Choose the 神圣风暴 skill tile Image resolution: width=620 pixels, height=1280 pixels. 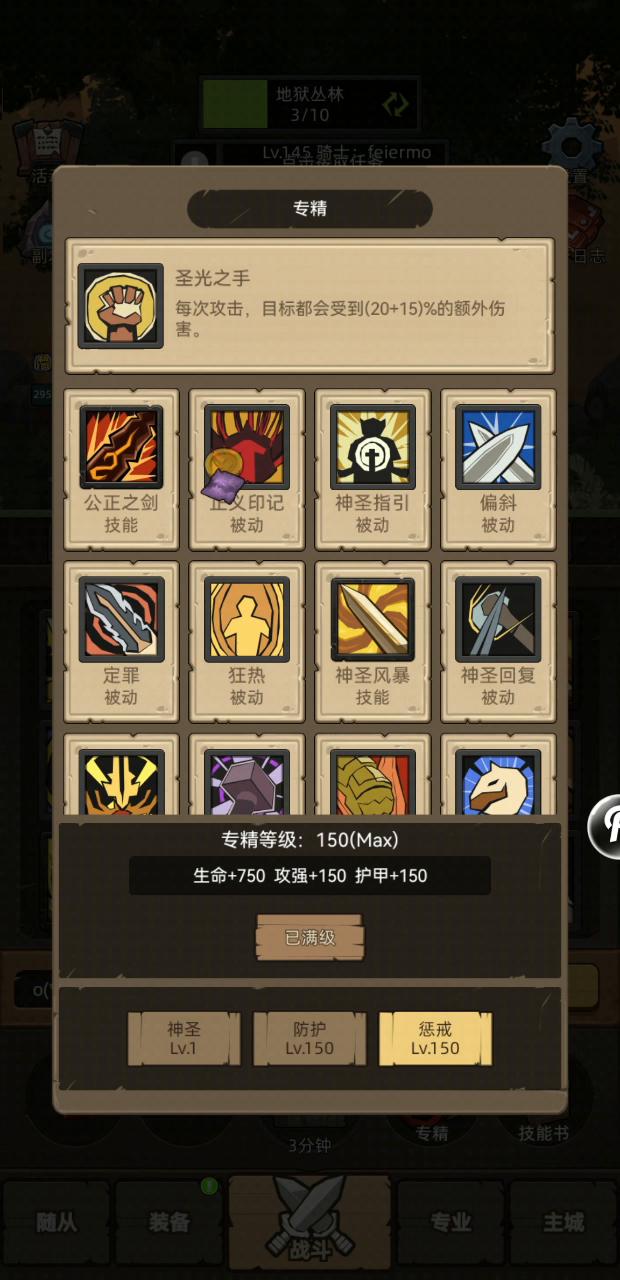point(373,641)
